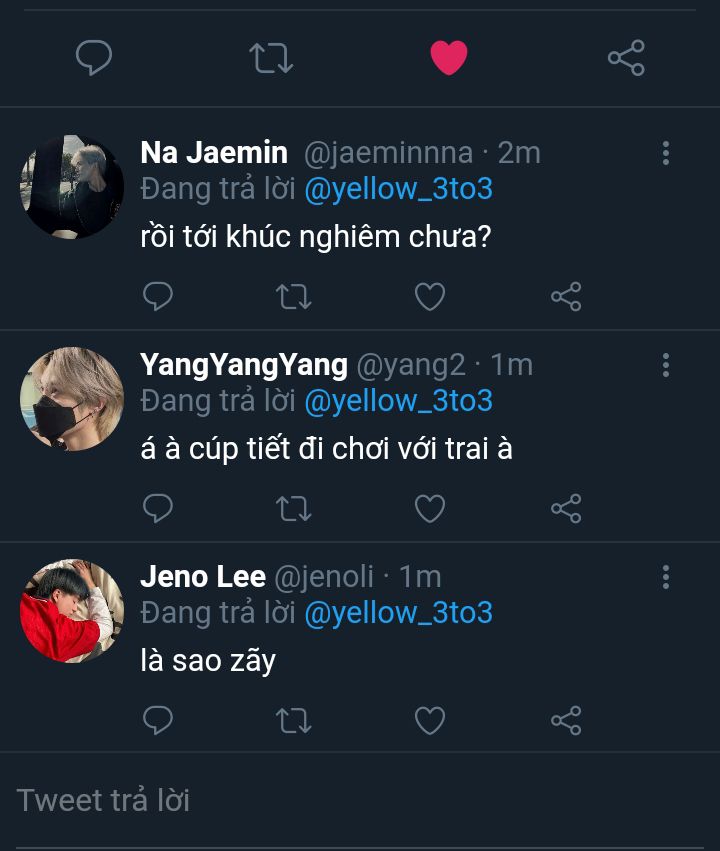Viewport: 720px width, 851px height.
Task: Unlike the main tweet's red heart
Action: (449, 58)
